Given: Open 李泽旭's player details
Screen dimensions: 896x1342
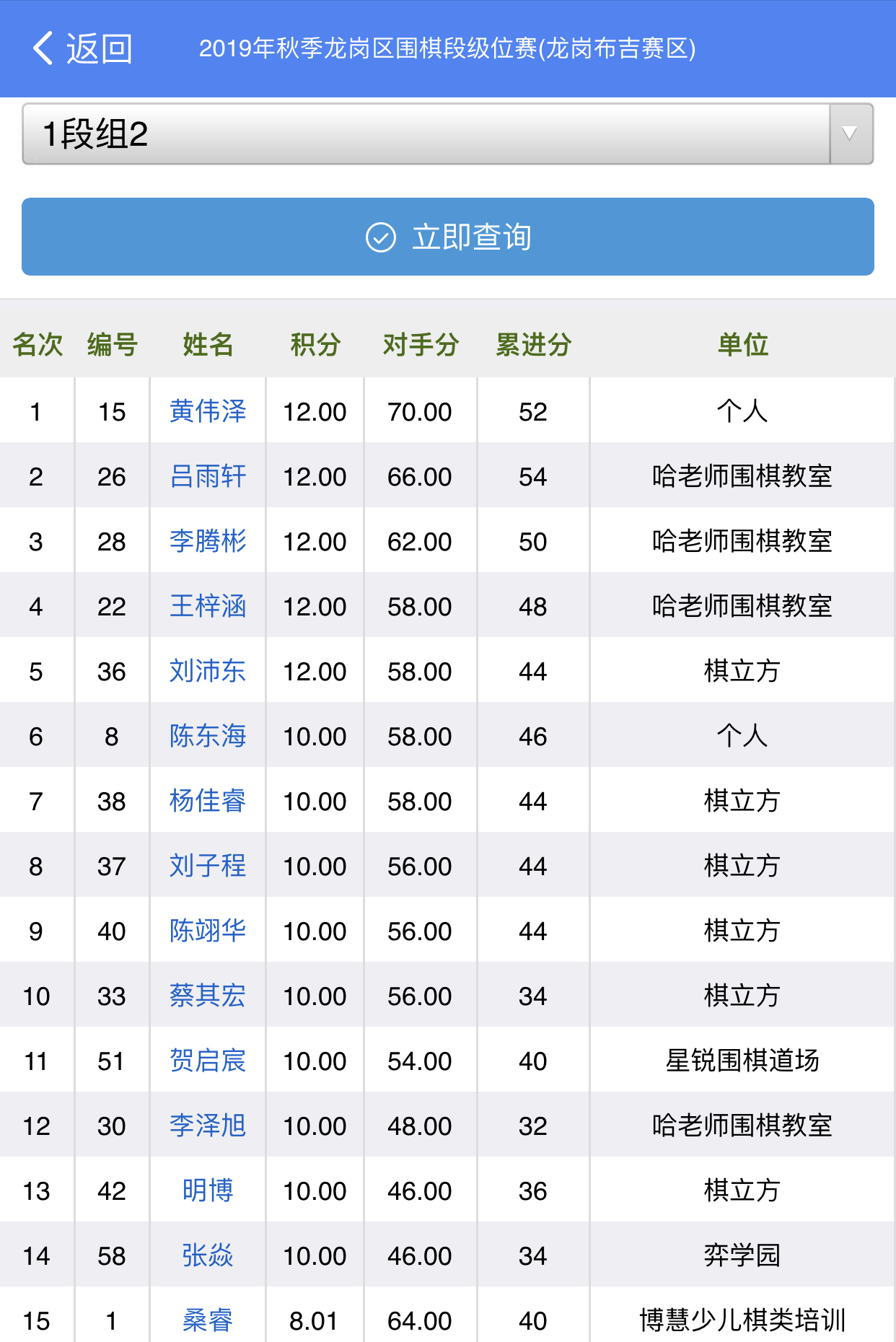Looking at the screenshot, I should (208, 1126).
